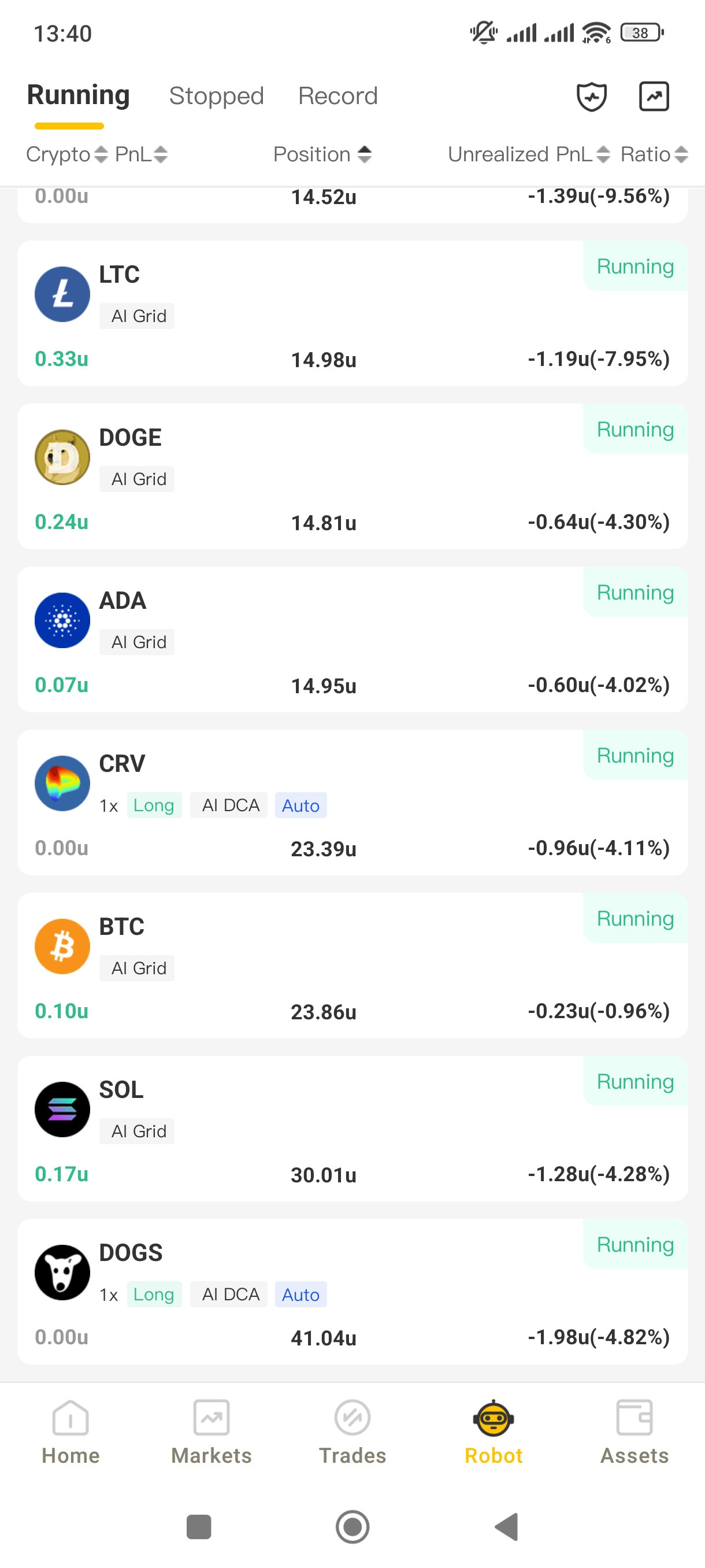Sort by Unrealized PnL
This screenshot has width=705, height=1568.
(529, 154)
